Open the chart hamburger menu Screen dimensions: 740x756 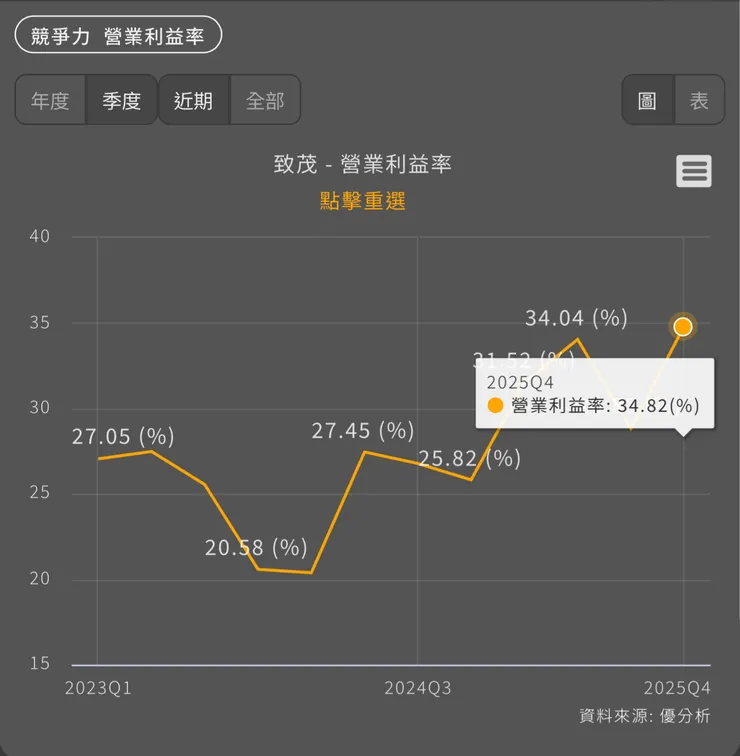click(x=694, y=172)
